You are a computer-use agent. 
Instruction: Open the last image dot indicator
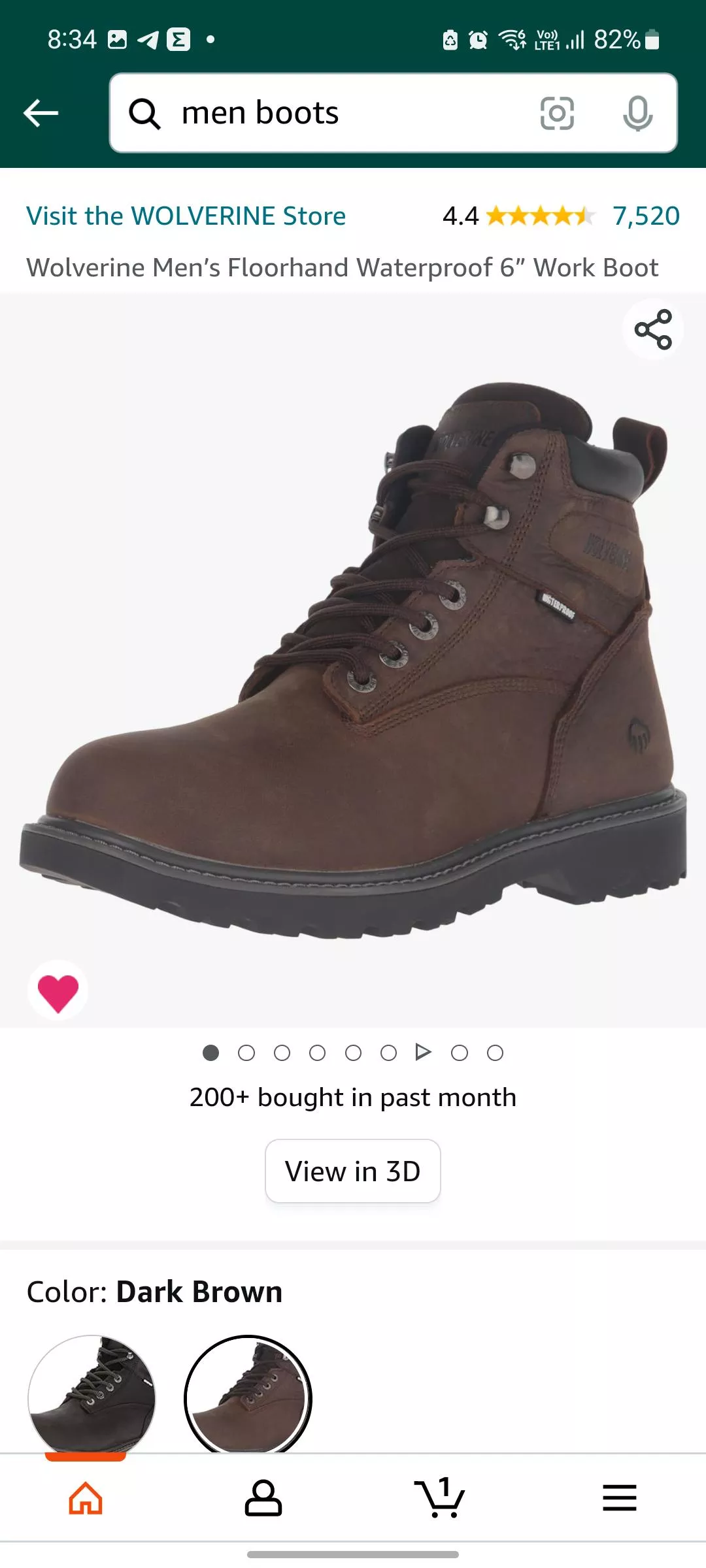(494, 1053)
